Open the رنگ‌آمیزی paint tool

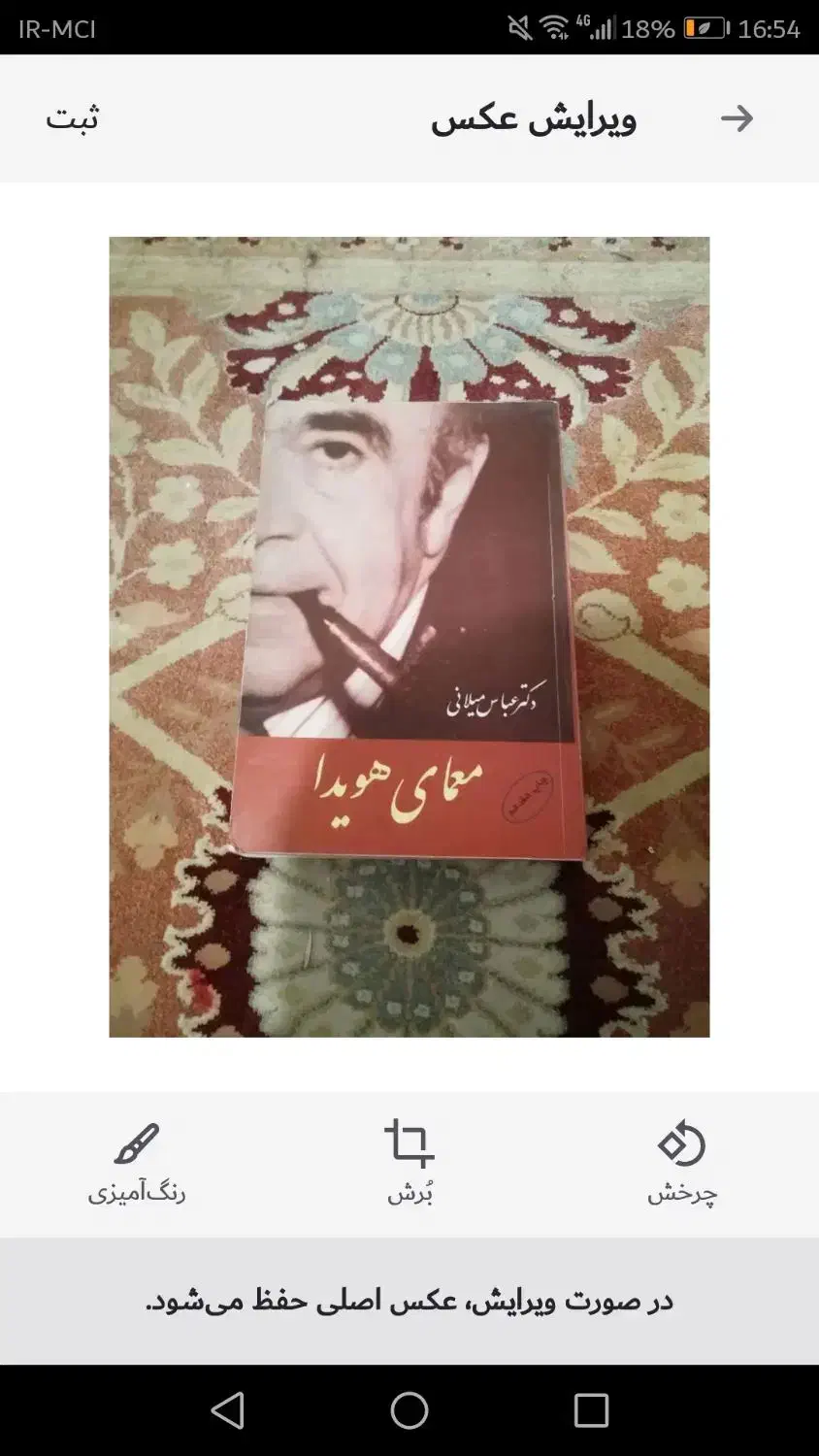tap(137, 1162)
